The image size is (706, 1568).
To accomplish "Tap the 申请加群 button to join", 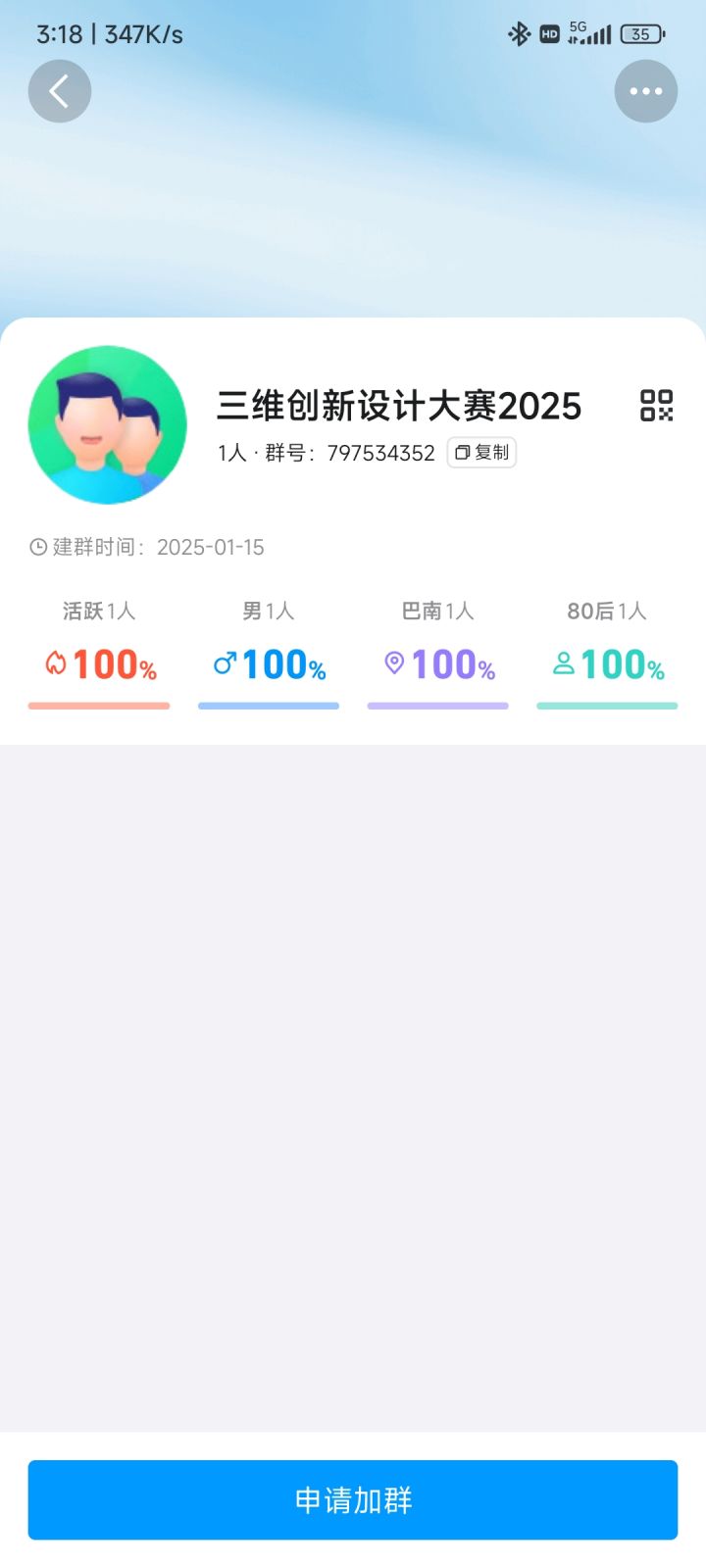I will tap(353, 1499).
